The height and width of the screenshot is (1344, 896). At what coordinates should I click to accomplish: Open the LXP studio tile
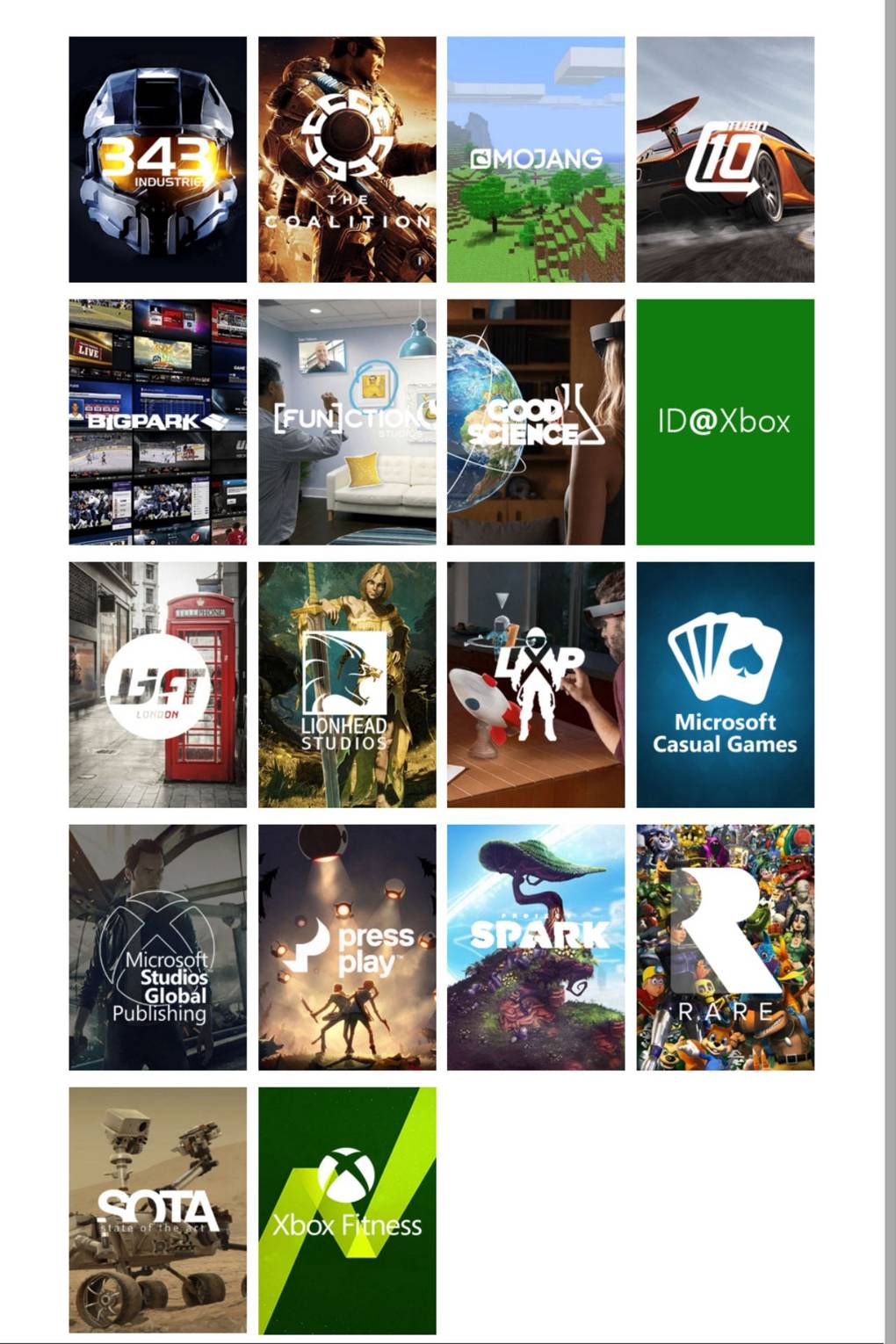coord(536,684)
